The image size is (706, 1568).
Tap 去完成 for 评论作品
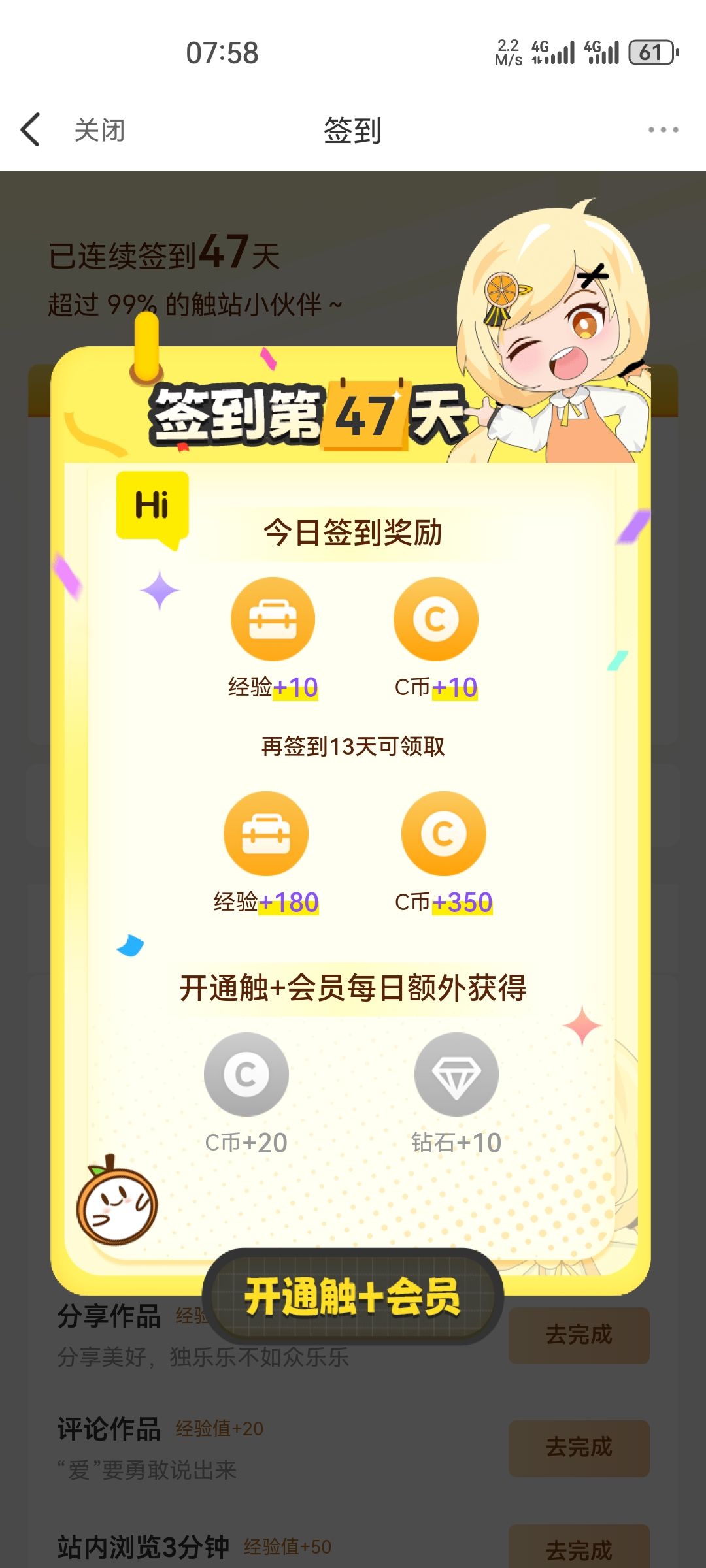(579, 1448)
